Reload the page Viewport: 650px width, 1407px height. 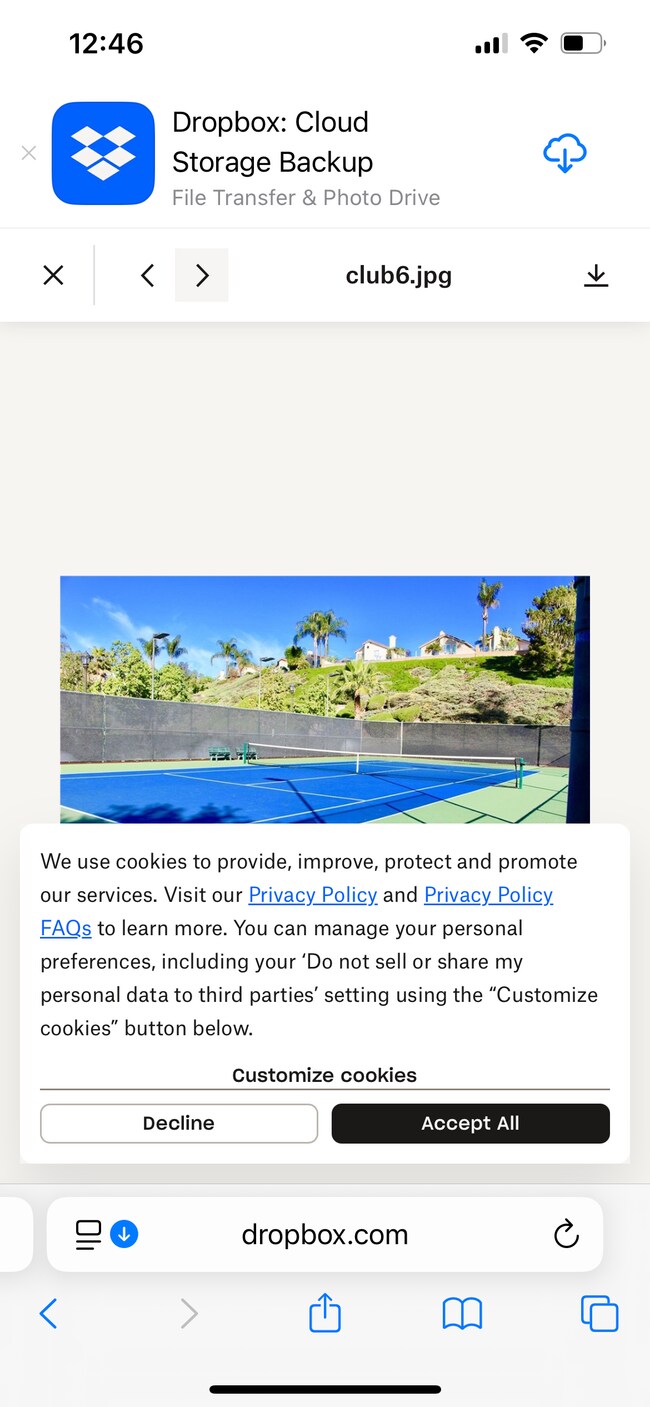(x=566, y=1234)
